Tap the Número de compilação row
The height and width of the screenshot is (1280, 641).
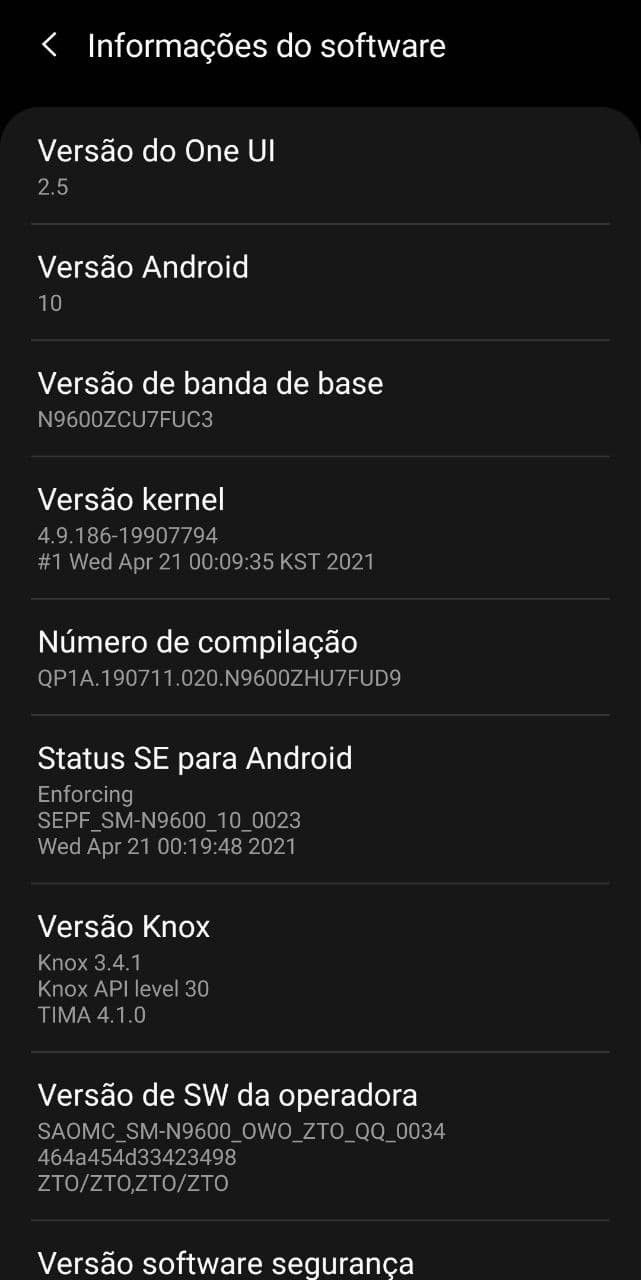[x=320, y=658]
